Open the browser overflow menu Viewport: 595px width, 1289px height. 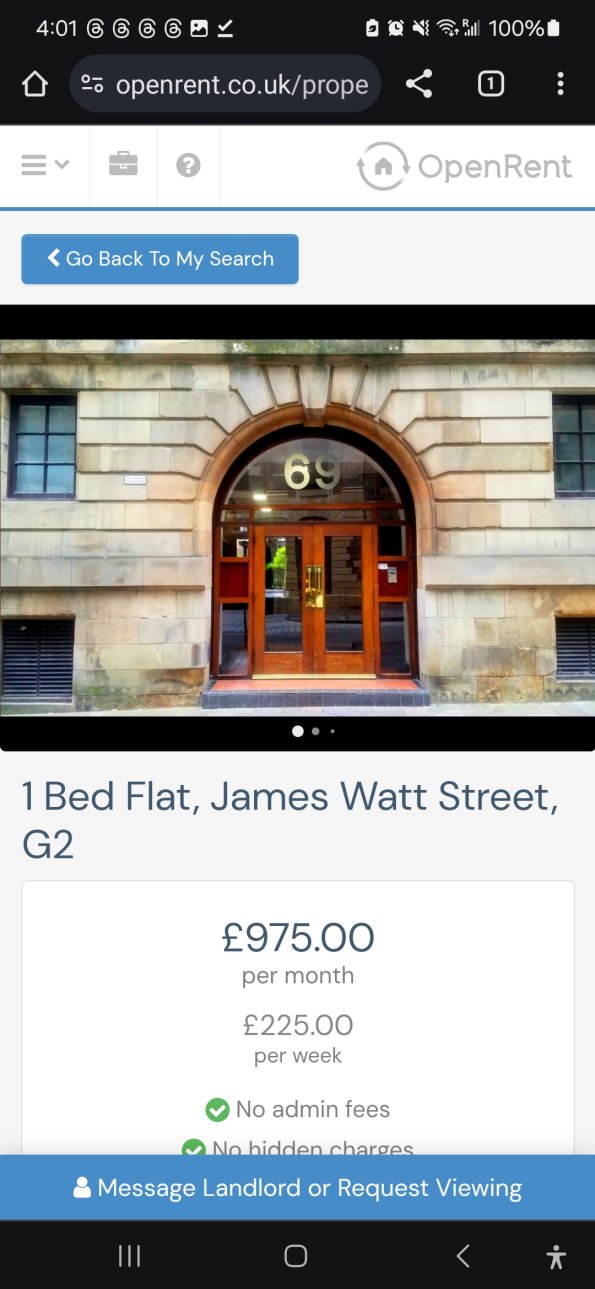(x=560, y=84)
